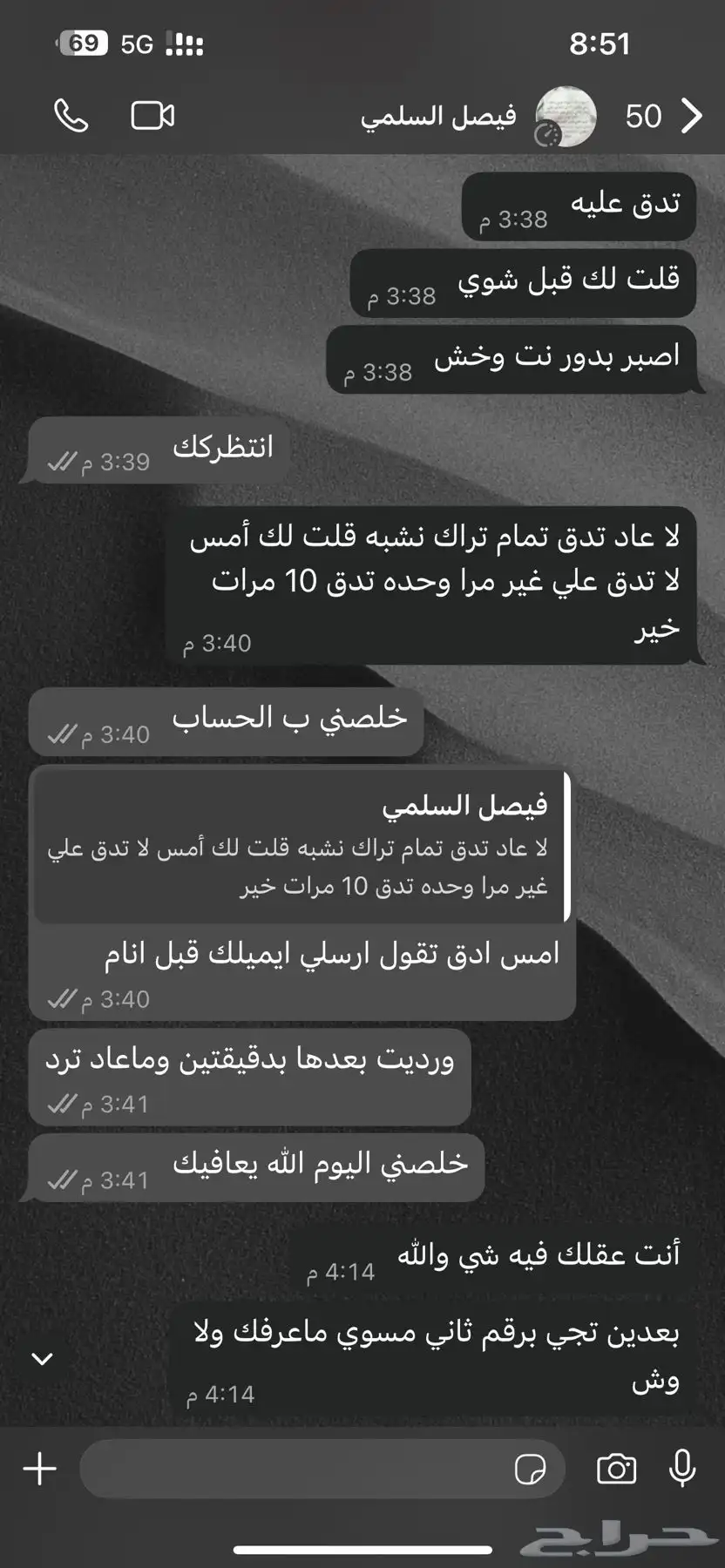The width and height of the screenshot is (725, 1568).
Task: Open the sticker picker in message box
Action: [x=530, y=1470]
